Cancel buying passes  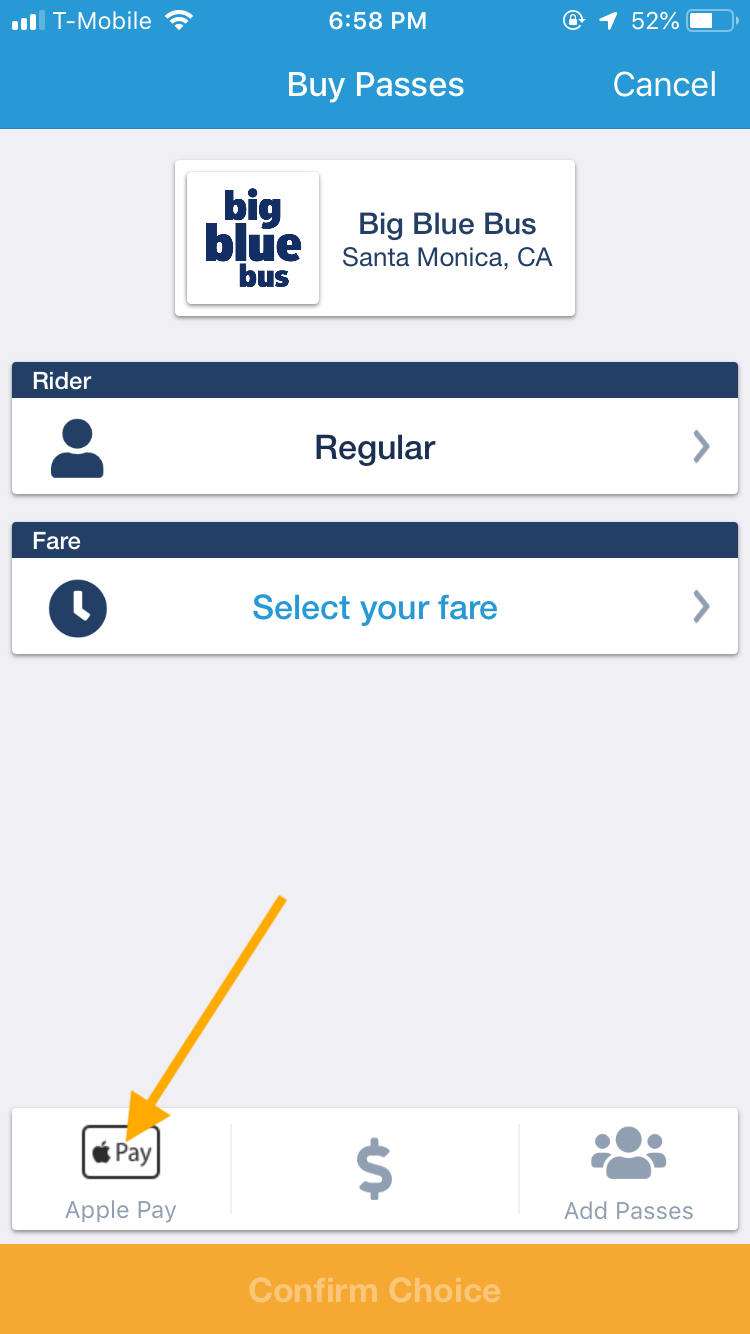click(x=664, y=85)
